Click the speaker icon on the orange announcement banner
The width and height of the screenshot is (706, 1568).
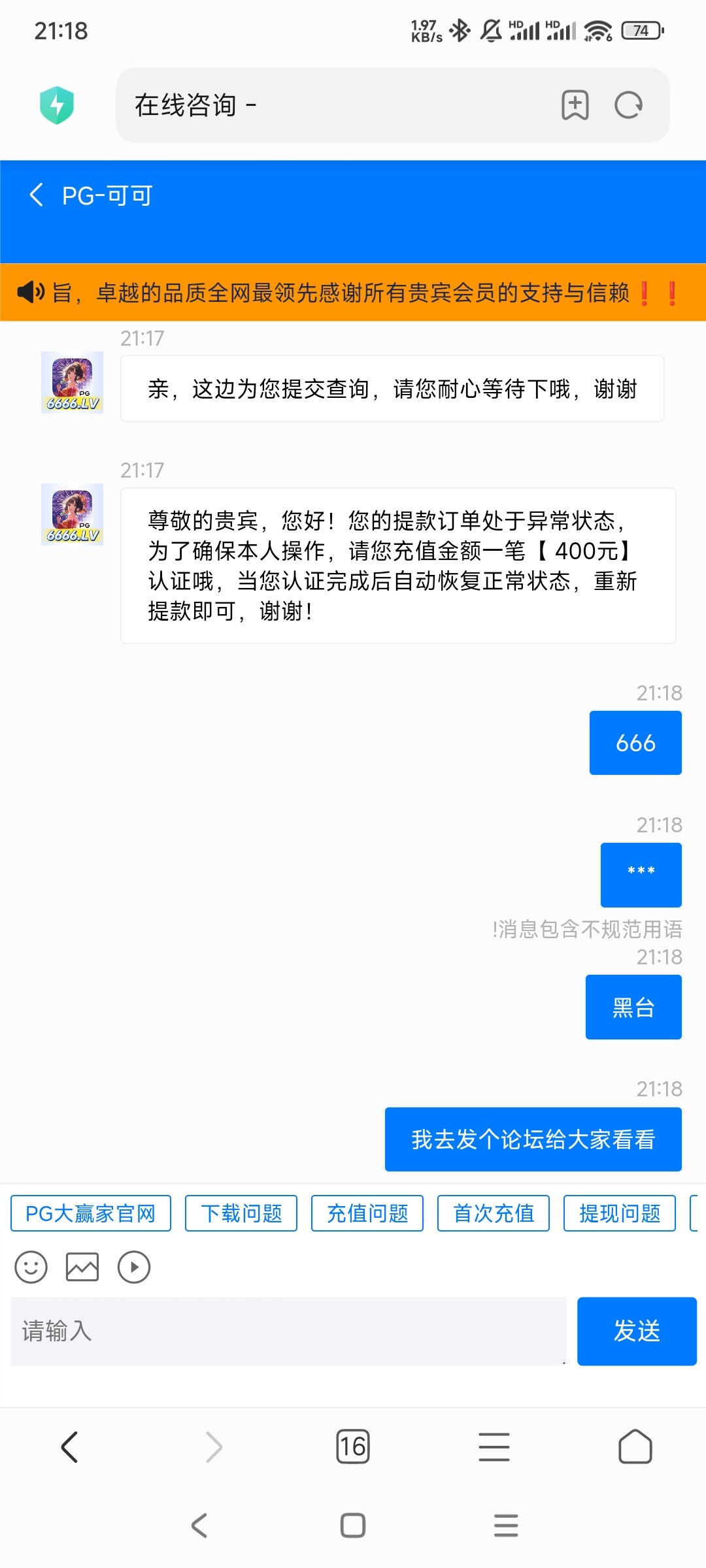(x=31, y=291)
